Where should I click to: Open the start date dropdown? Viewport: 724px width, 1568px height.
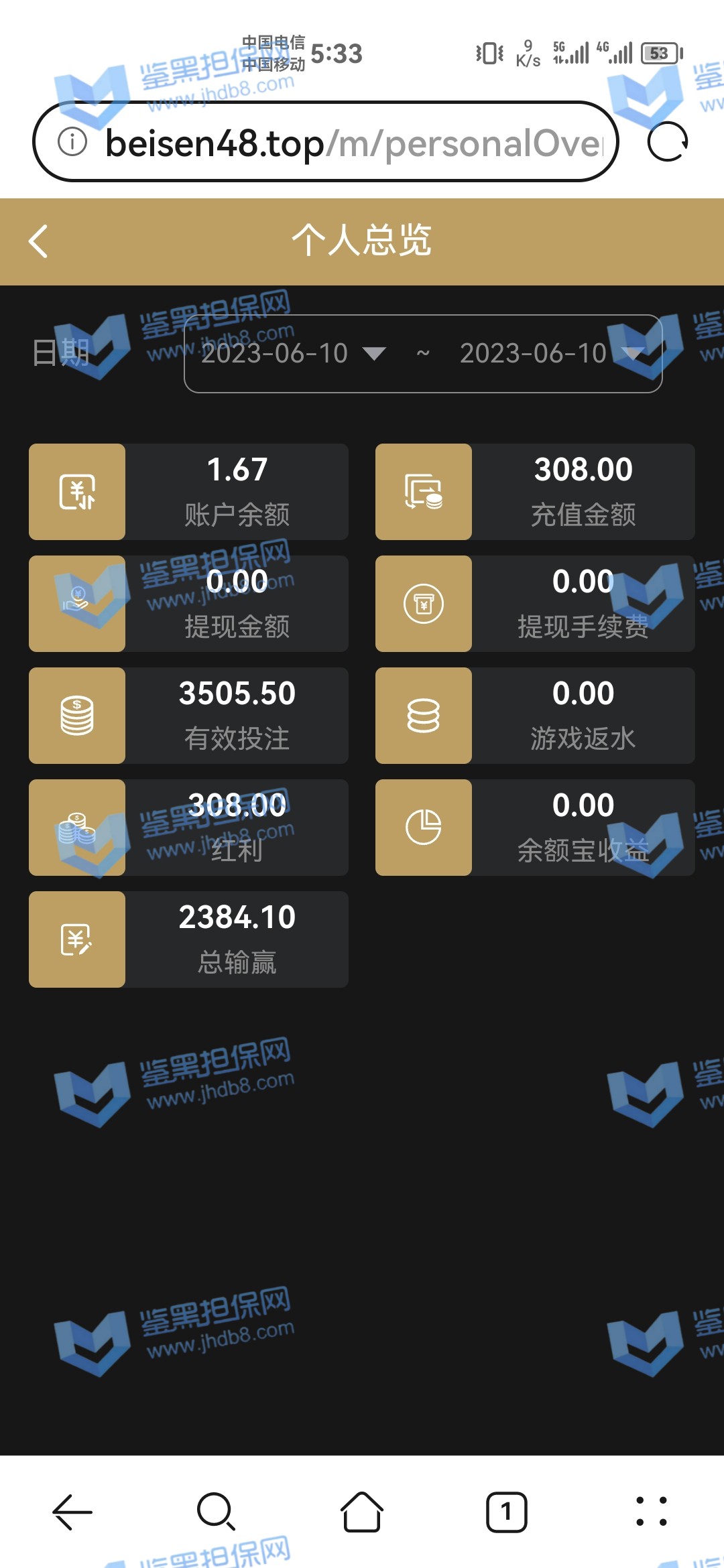point(294,353)
